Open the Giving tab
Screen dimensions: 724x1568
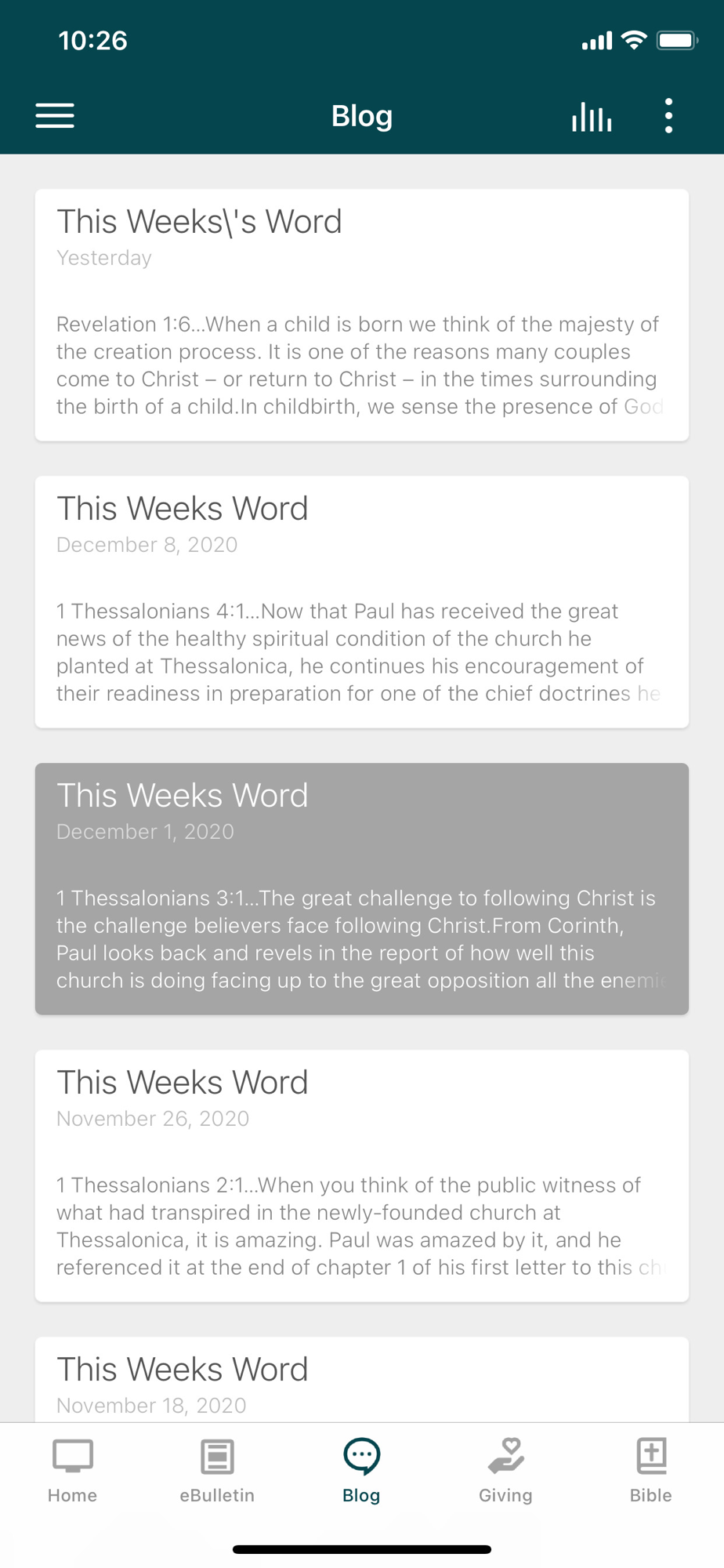point(505,1471)
